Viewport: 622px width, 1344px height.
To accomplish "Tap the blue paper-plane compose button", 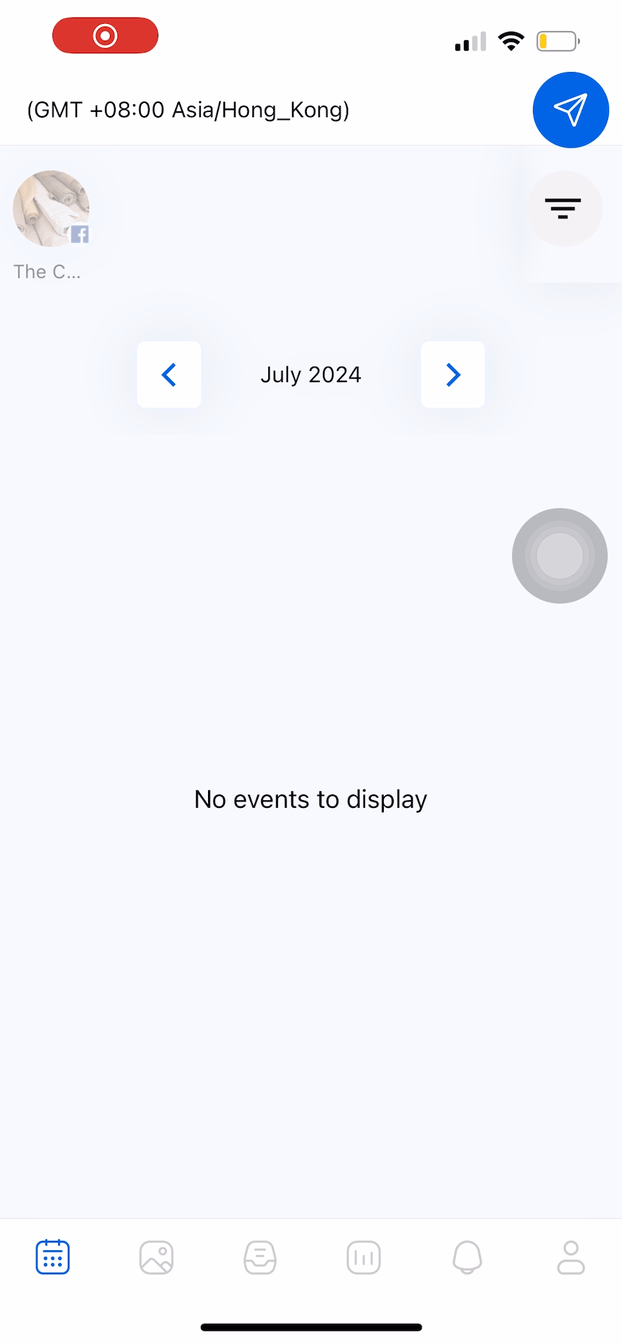I will [571, 110].
